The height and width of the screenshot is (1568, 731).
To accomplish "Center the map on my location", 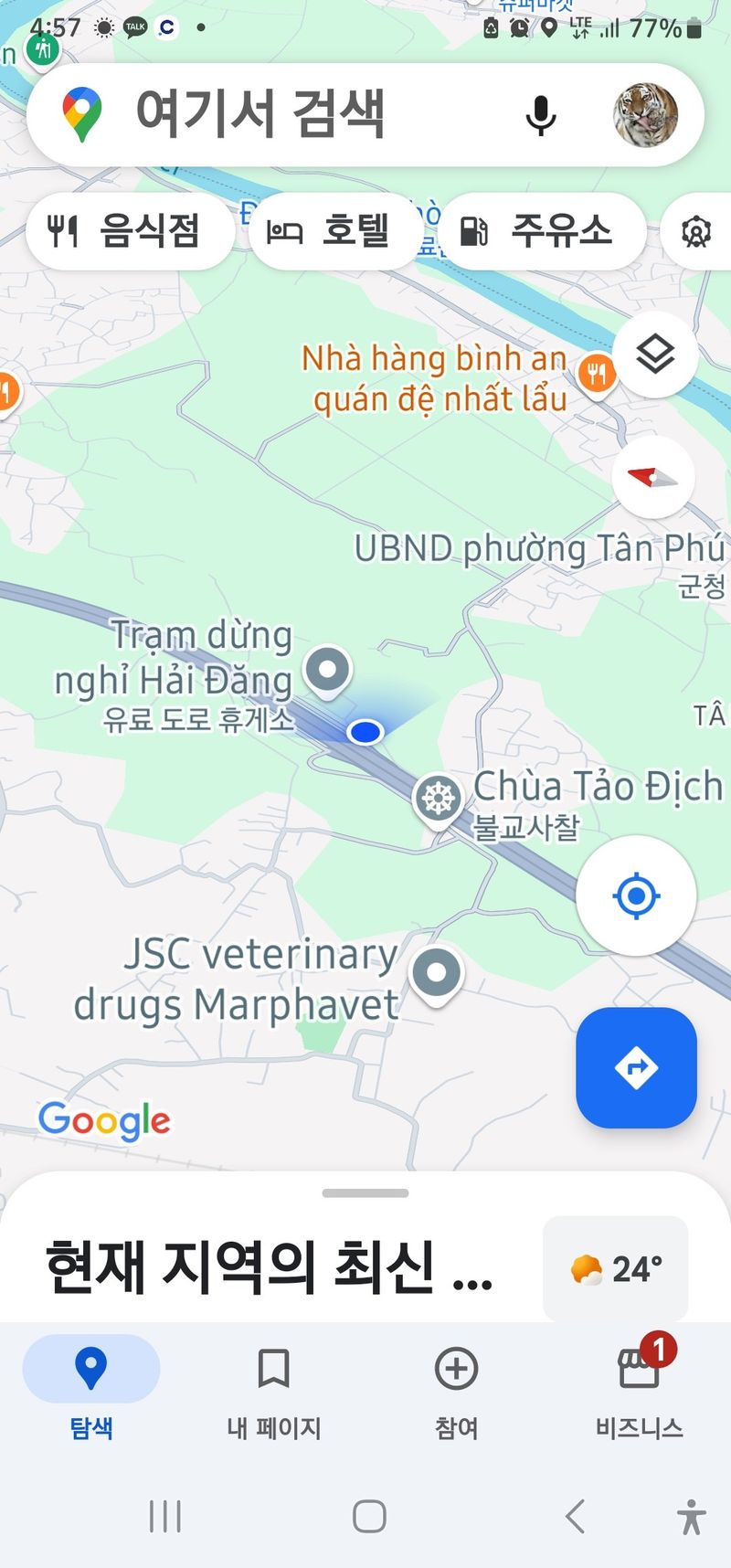I will point(636,895).
